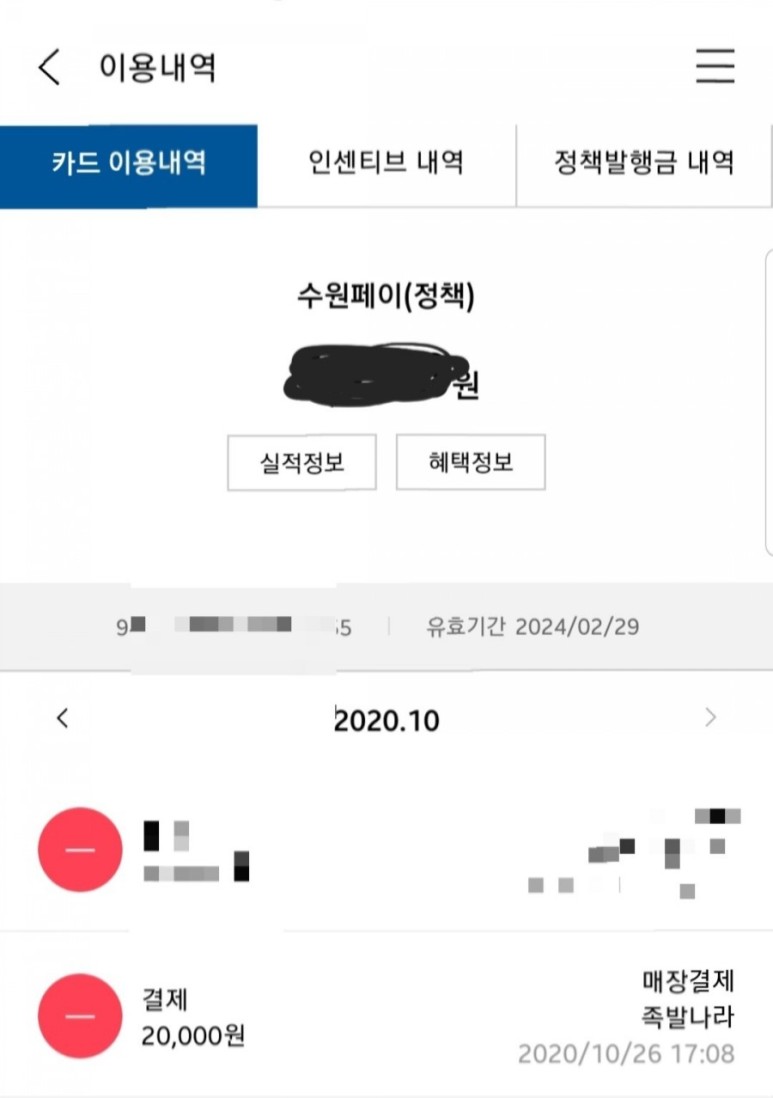This screenshot has width=773, height=1098.
Task: Switch to 인센티브 내역 tab
Action: point(386,164)
